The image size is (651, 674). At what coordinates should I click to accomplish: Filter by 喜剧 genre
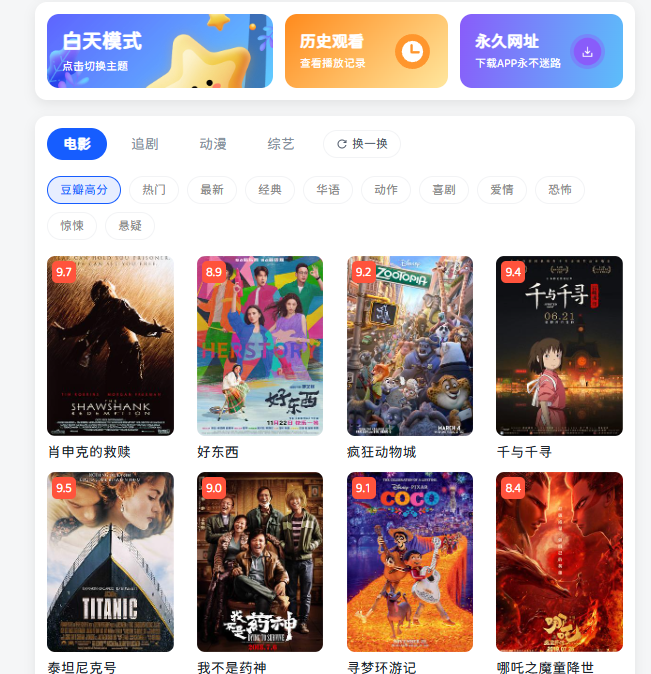point(444,190)
